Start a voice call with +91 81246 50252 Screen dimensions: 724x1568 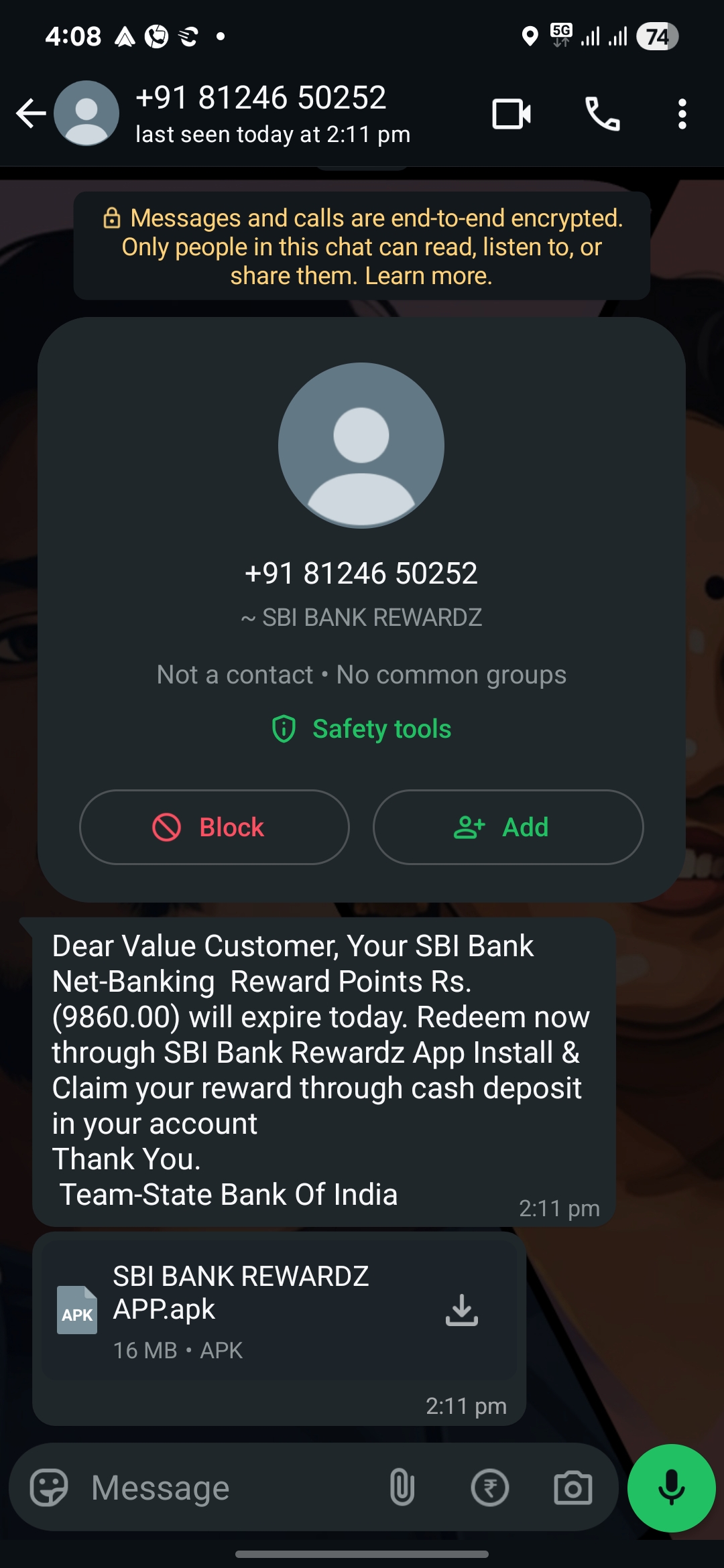tap(602, 114)
